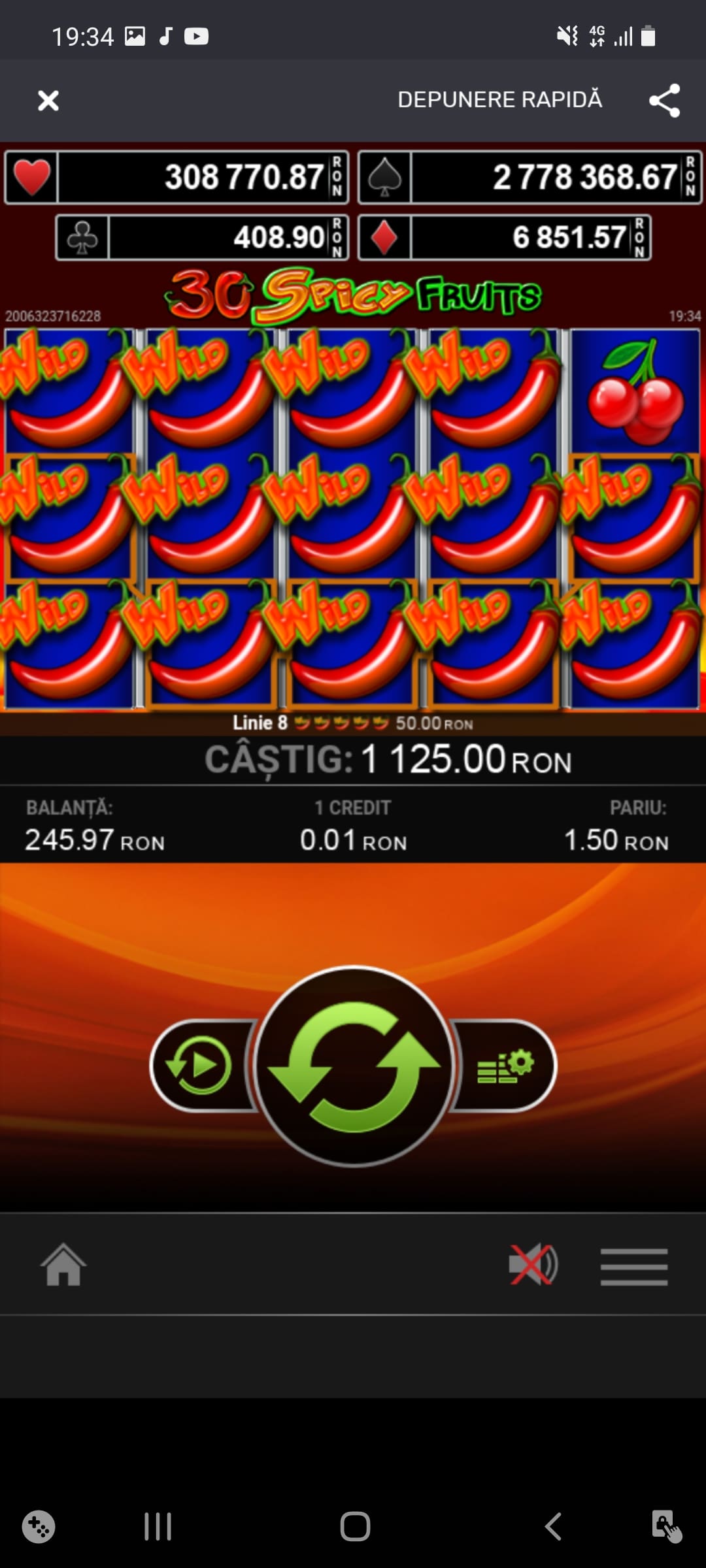Share via the share icon
706x1568 pixels.
coord(664,101)
